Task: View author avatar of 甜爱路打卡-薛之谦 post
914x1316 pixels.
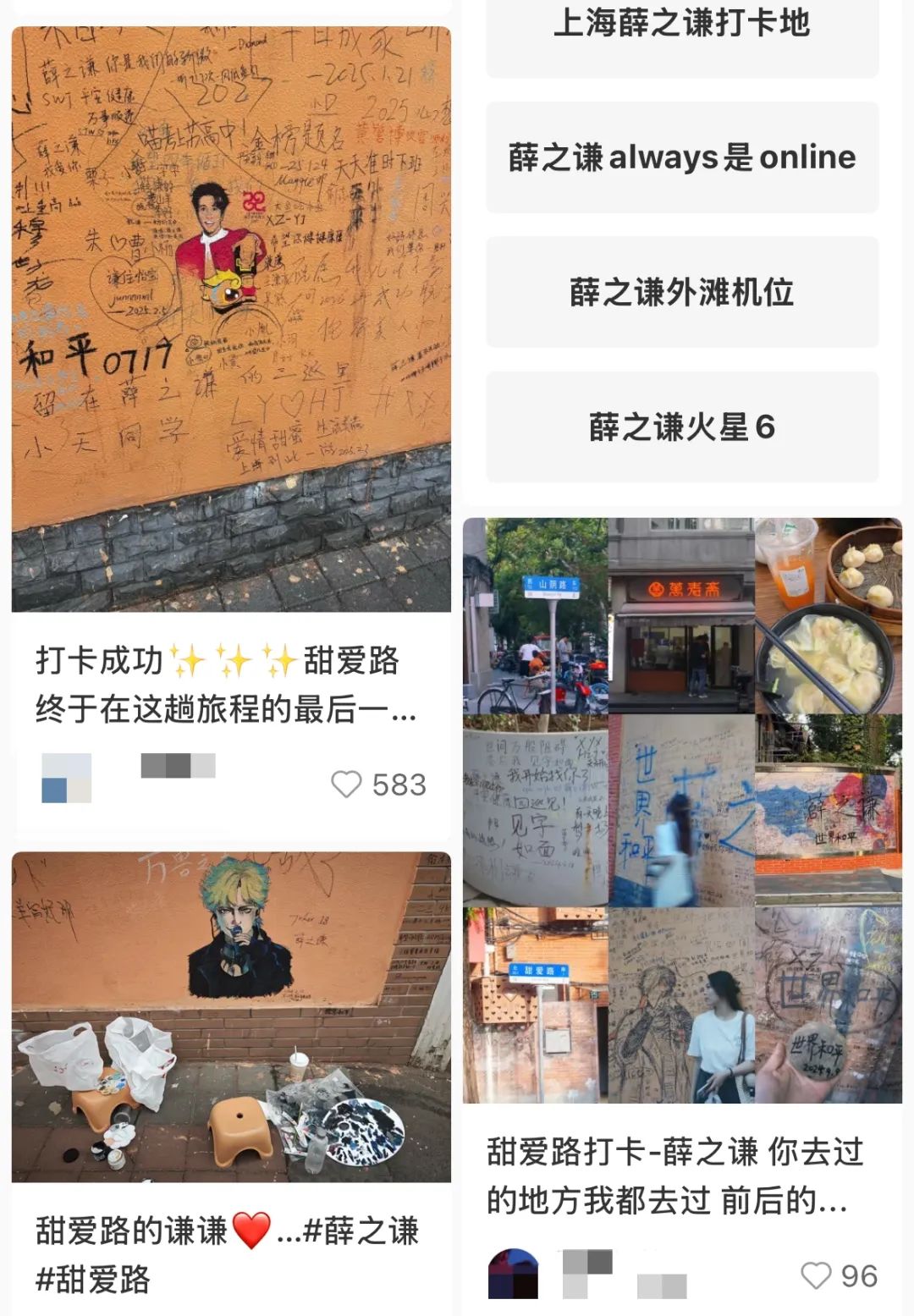Action: pyautogui.click(x=513, y=1274)
